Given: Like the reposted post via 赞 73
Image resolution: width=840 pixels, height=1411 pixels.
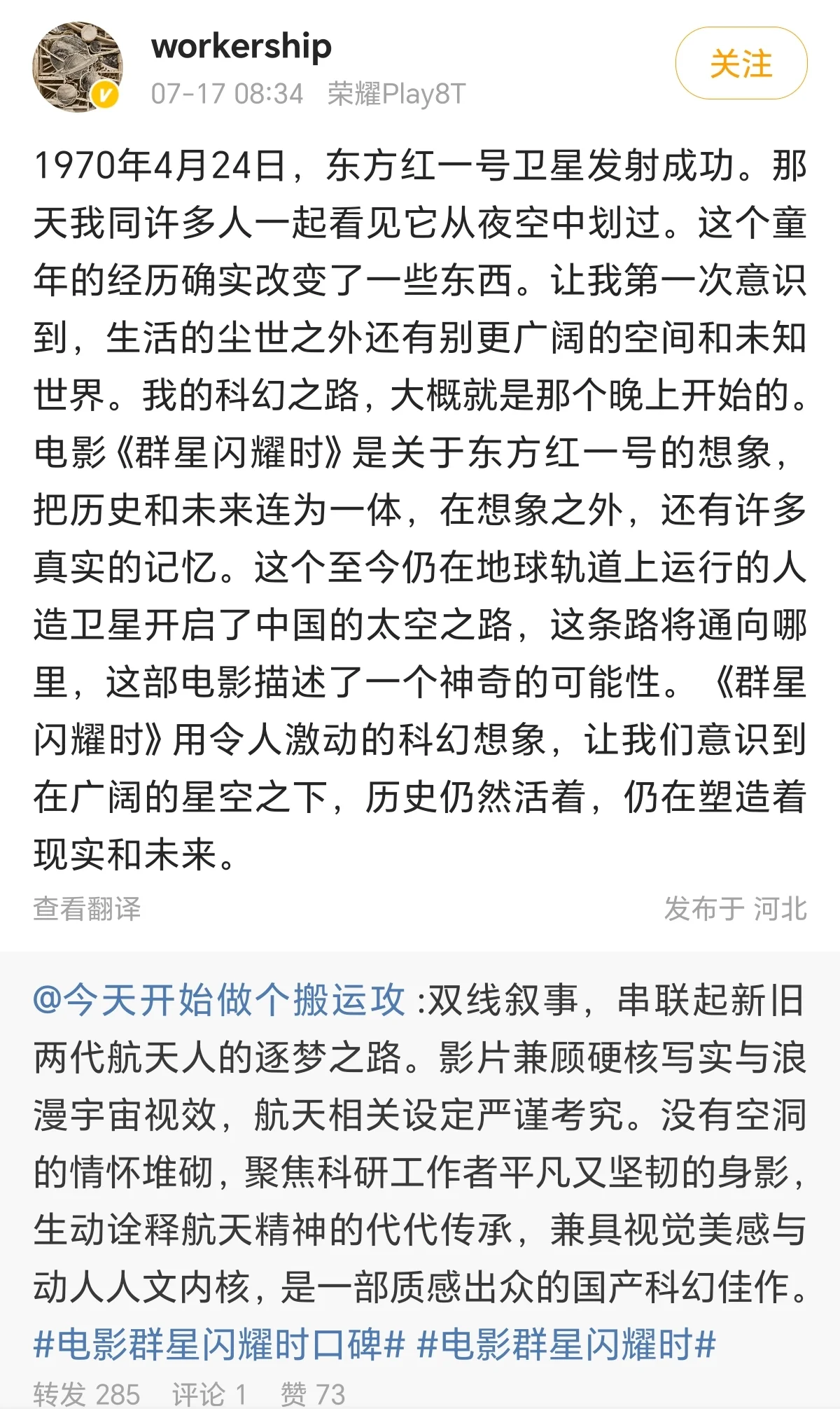Looking at the screenshot, I should [x=313, y=1393].
